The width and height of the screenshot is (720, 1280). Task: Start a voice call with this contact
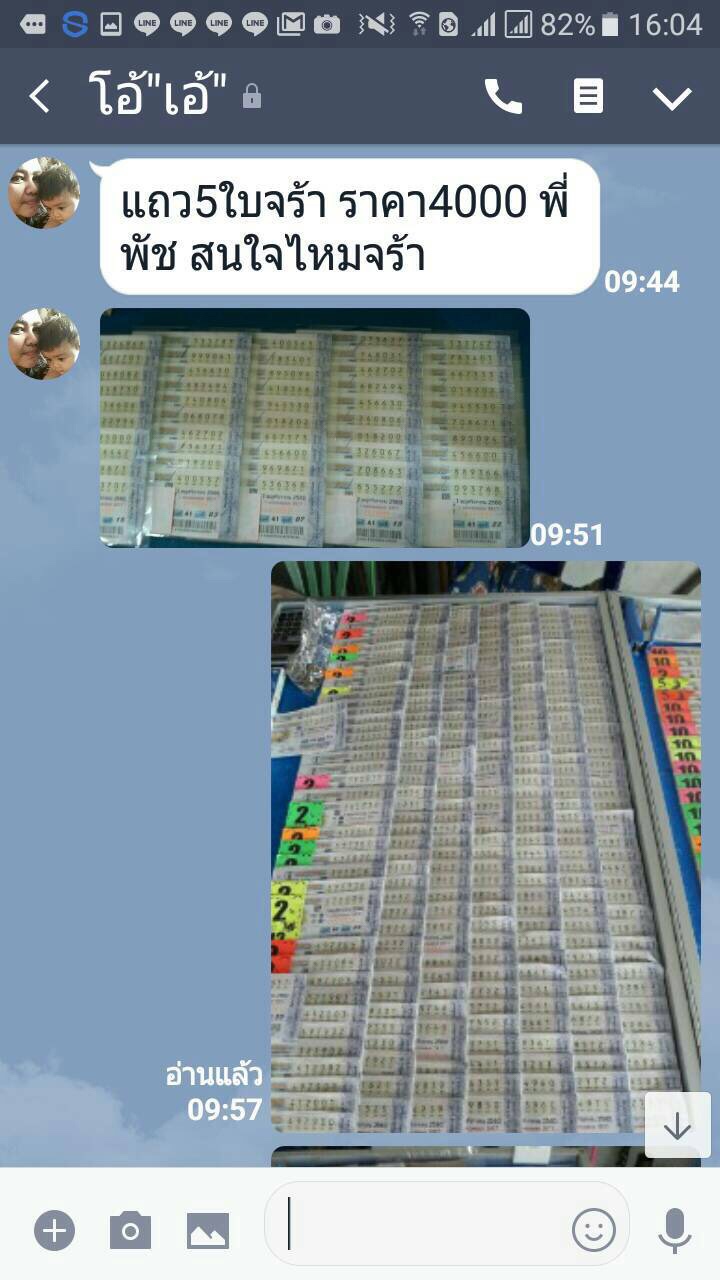503,97
